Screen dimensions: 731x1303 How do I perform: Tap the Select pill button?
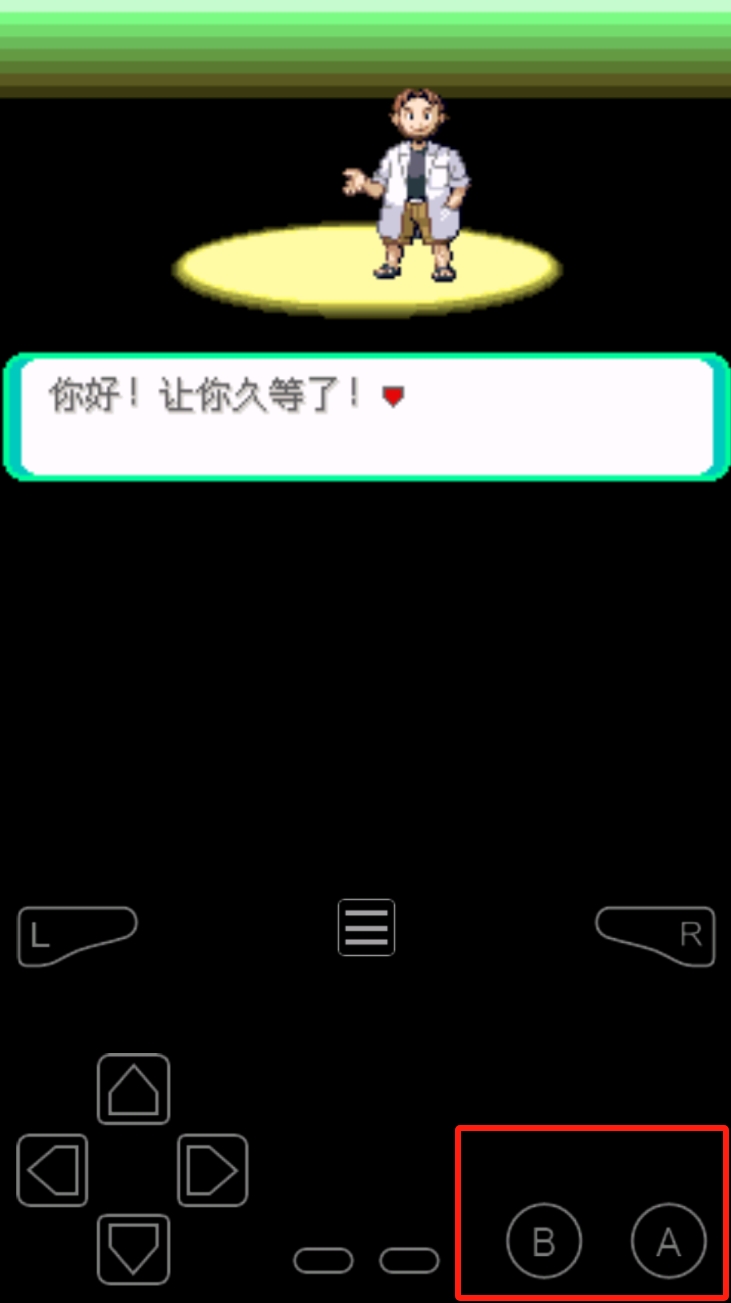coord(323,1260)
